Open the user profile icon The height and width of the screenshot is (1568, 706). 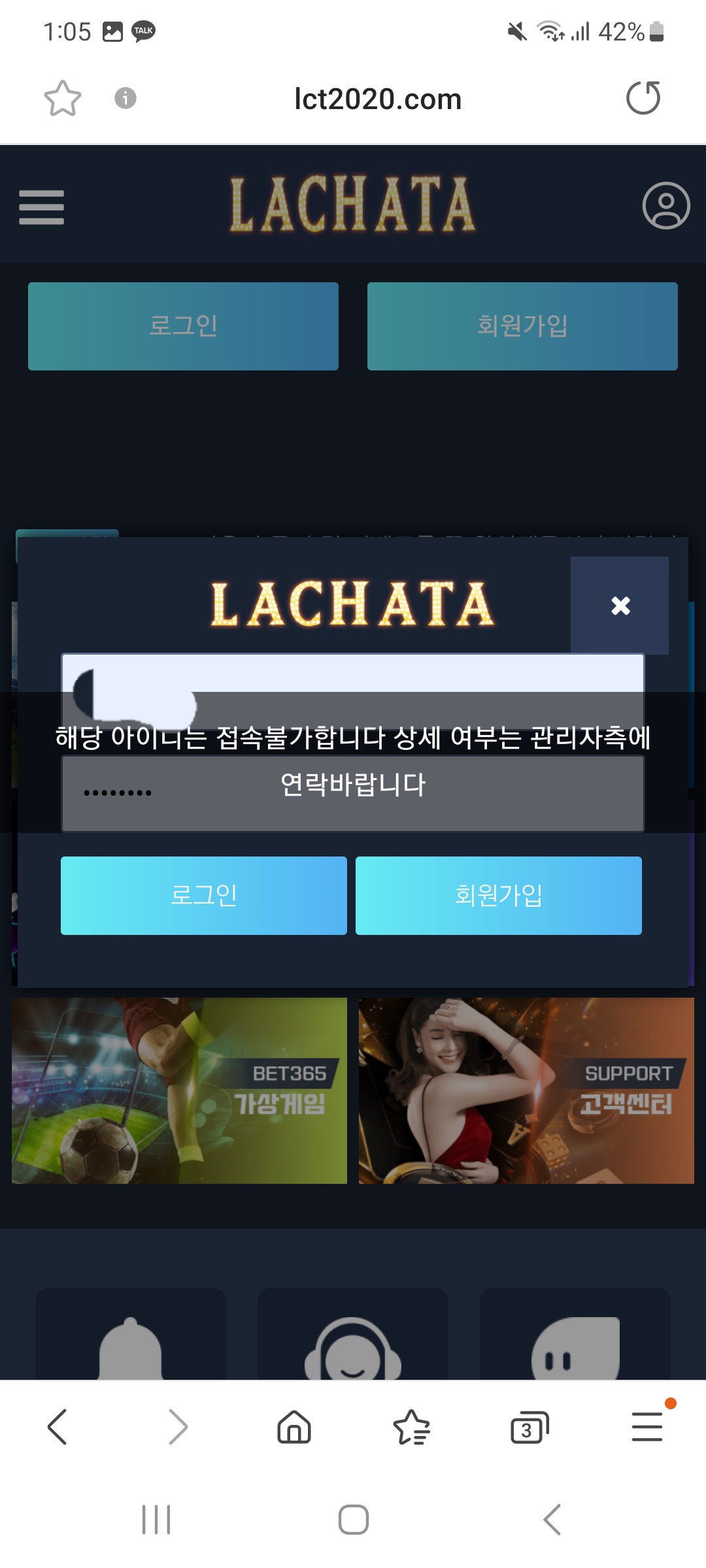665,206
